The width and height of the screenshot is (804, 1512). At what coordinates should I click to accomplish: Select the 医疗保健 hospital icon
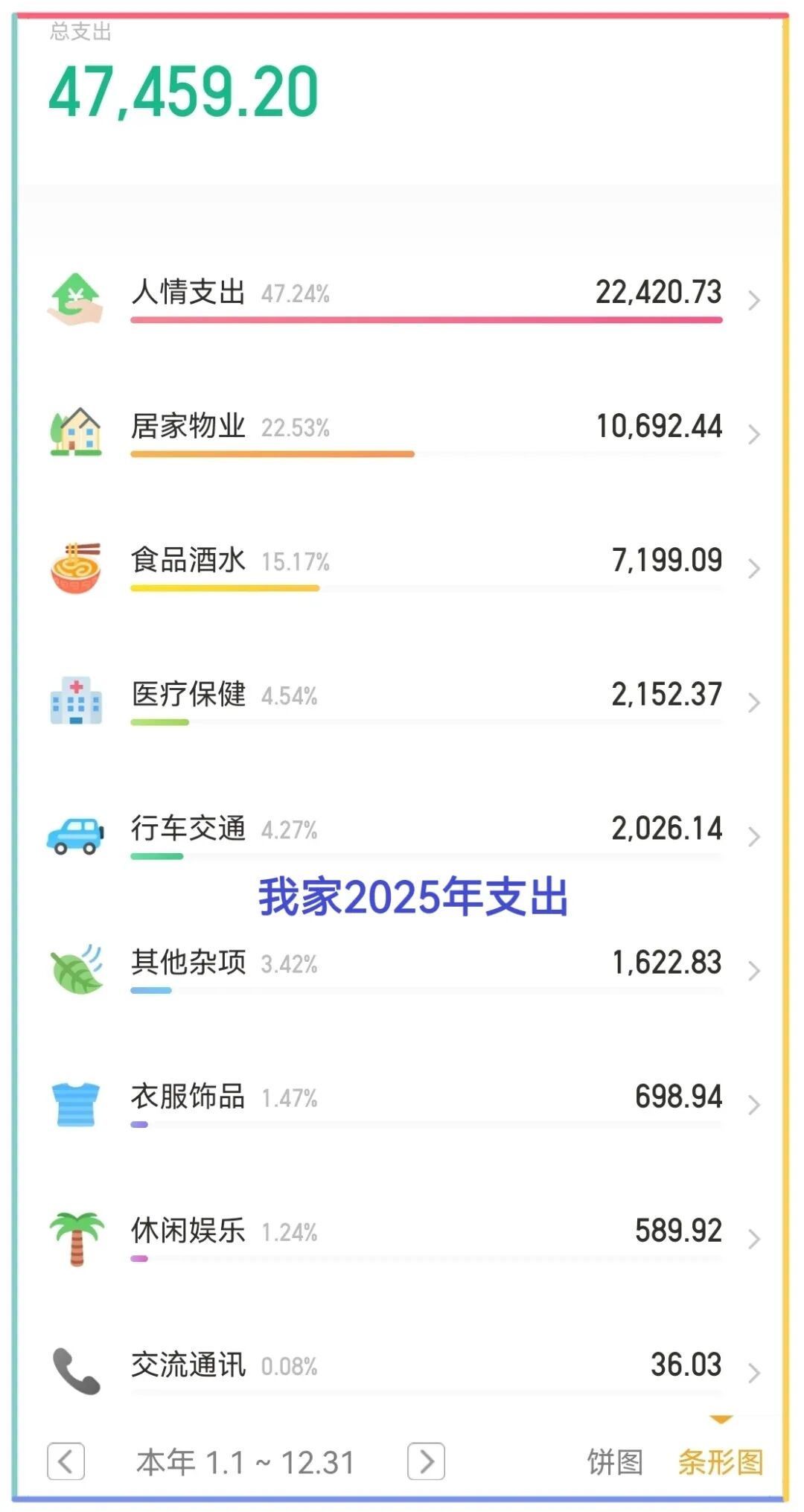[x=74, y=698]
